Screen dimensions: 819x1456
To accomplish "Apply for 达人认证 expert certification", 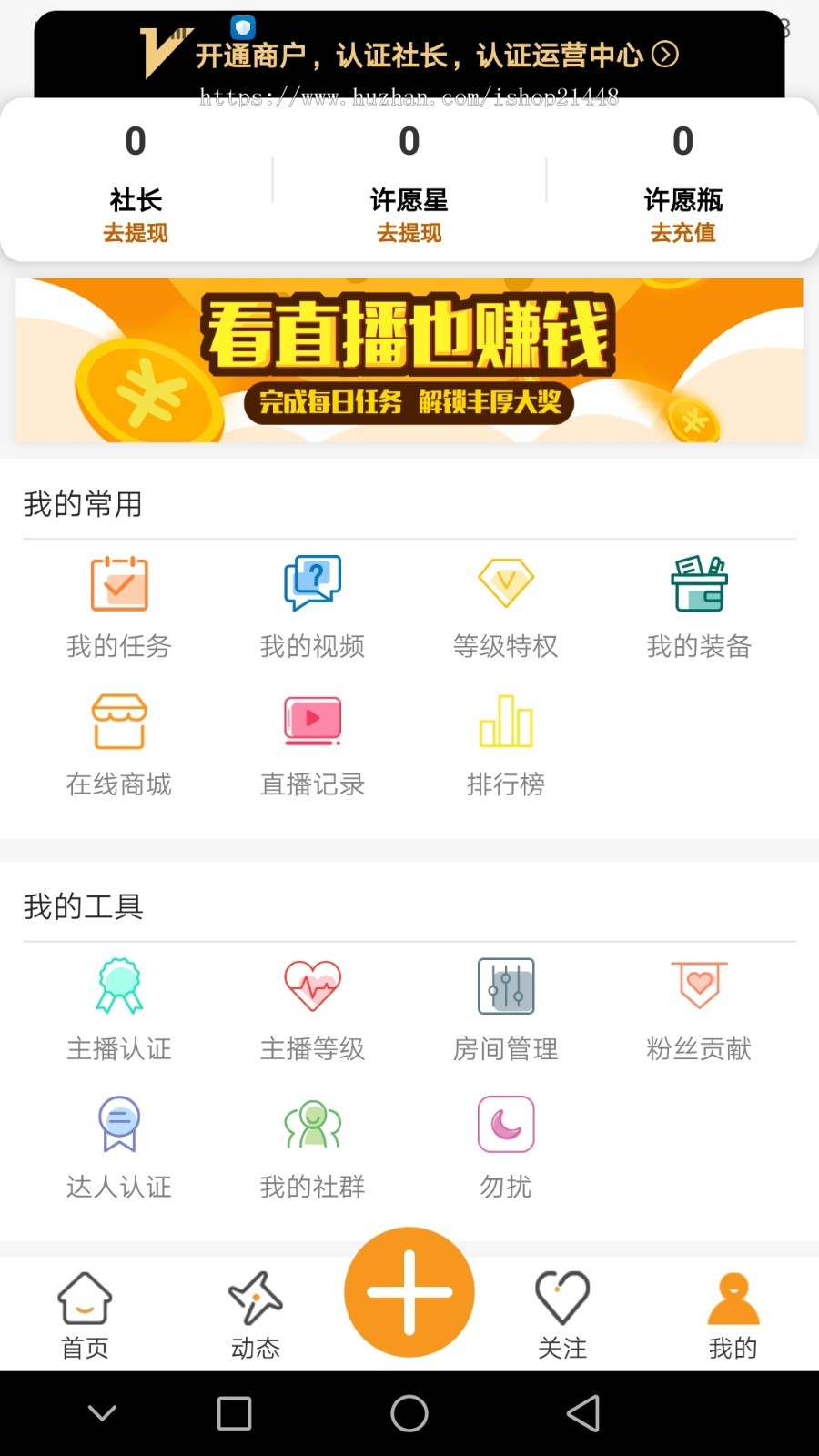I will coord(118,1145).
